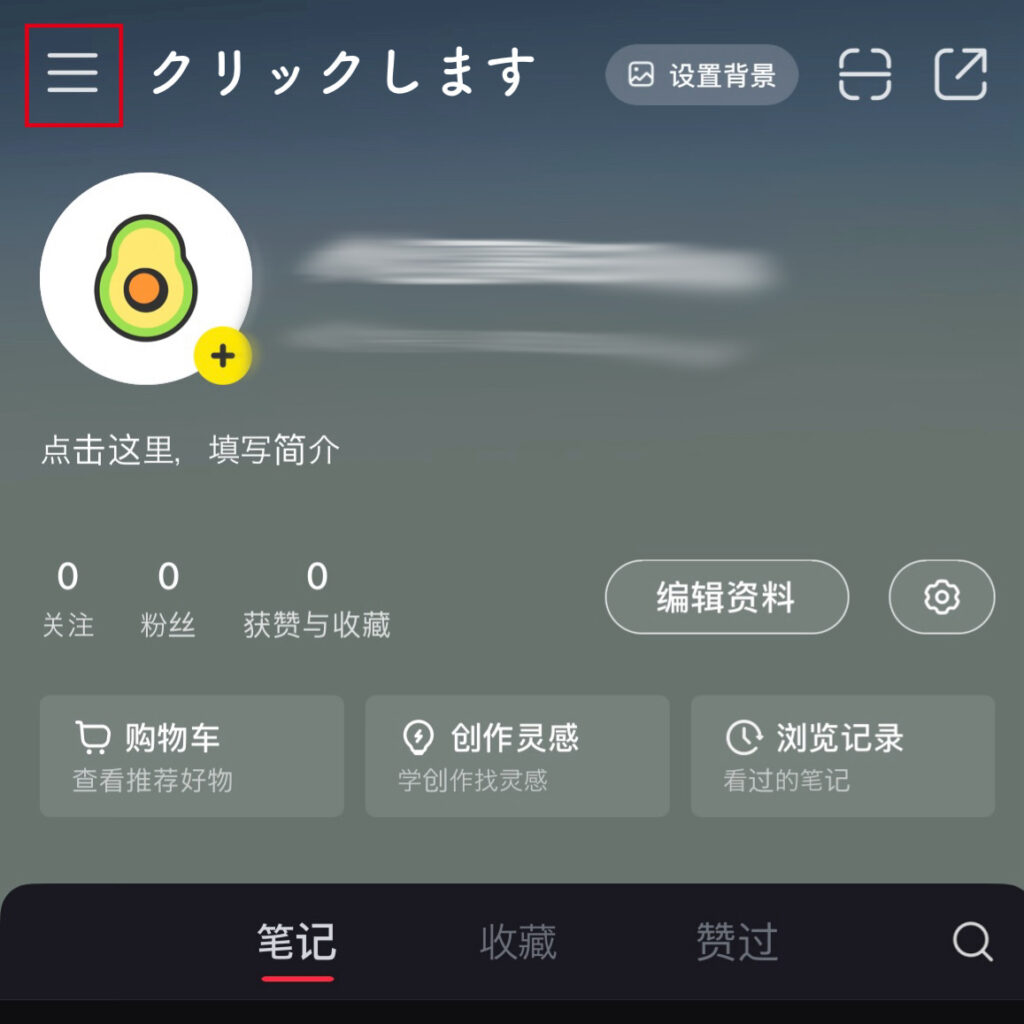The height and width of the screenshot is (1024, 1024).
Task: Open the 创作灵感 card
Action: click(516, 756)
